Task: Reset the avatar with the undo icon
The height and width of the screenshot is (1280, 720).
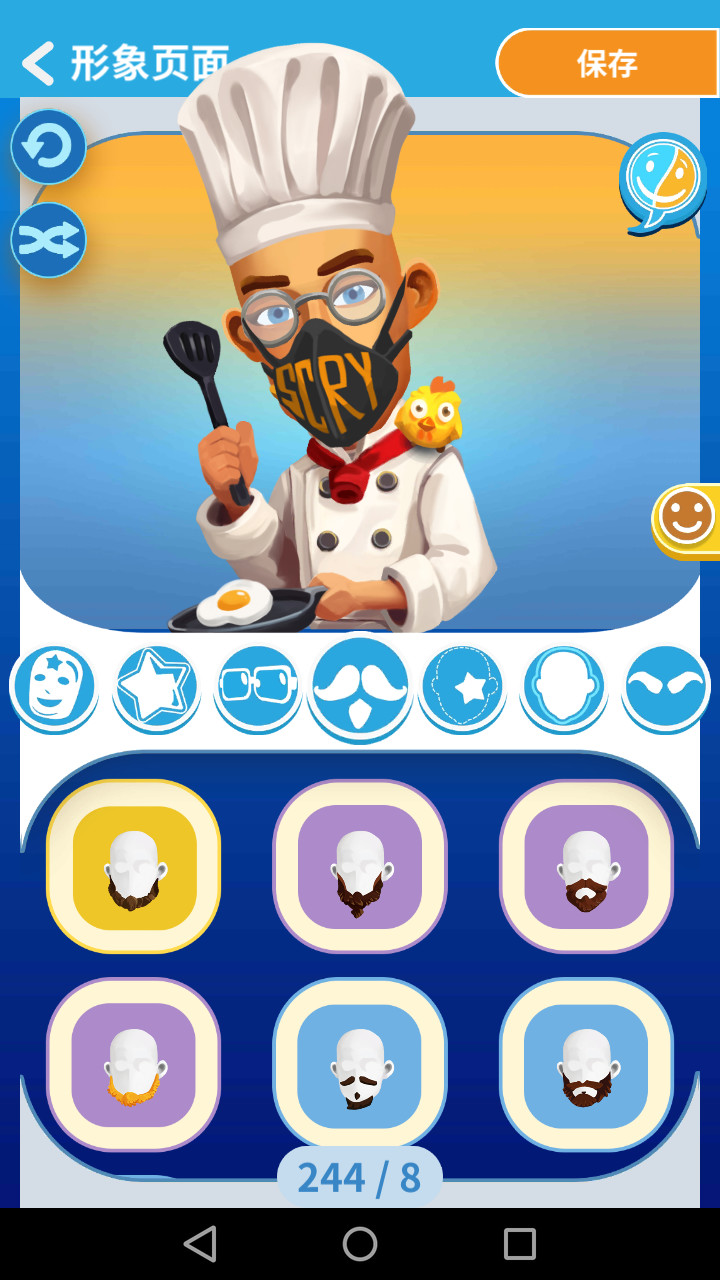Action: coord(48,147)
